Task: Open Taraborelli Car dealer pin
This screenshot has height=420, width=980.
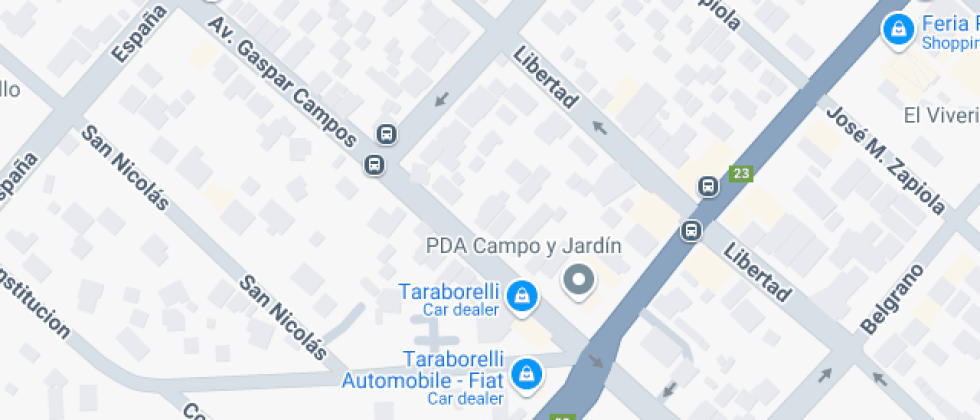Action: pos(521,295)
